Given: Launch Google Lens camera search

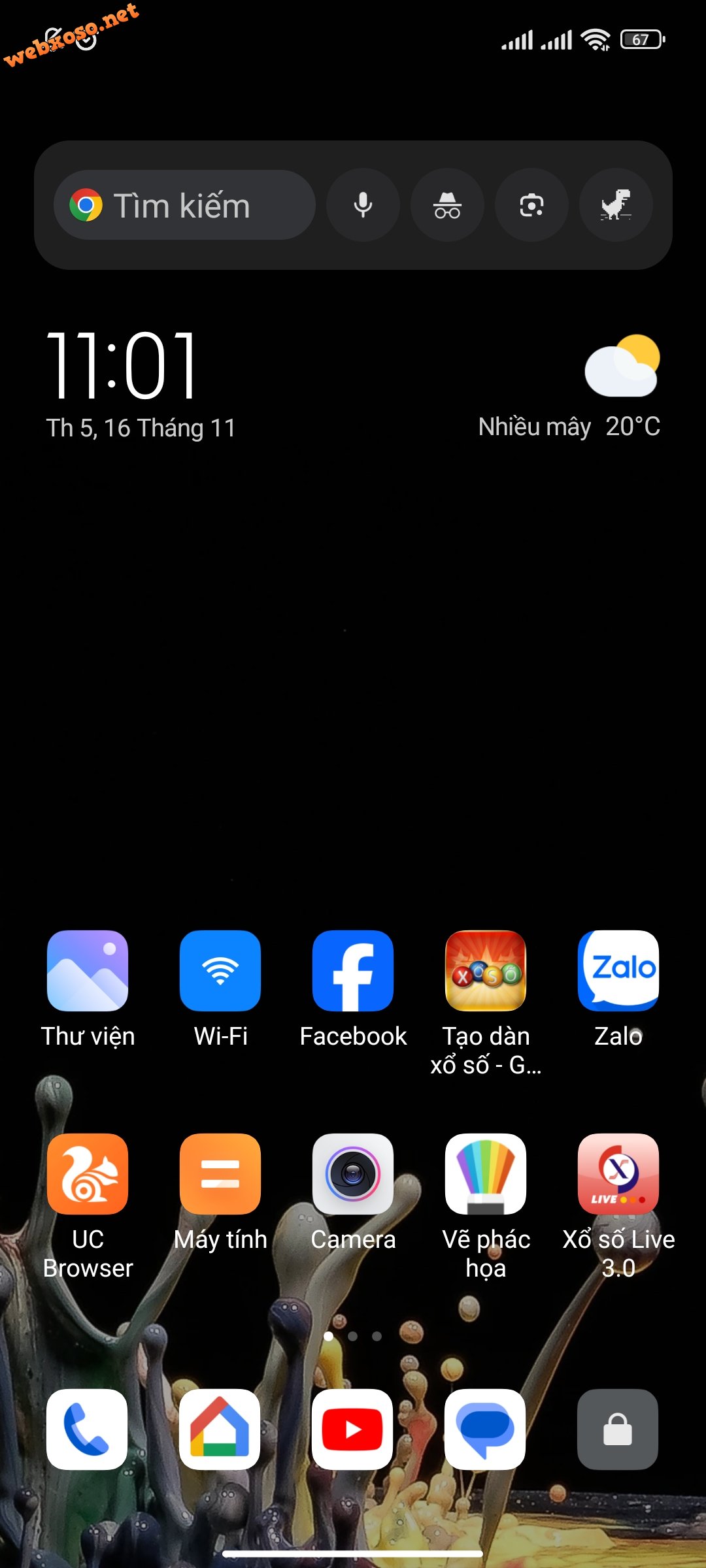Looking at the screenshot, I should (531, 205).
